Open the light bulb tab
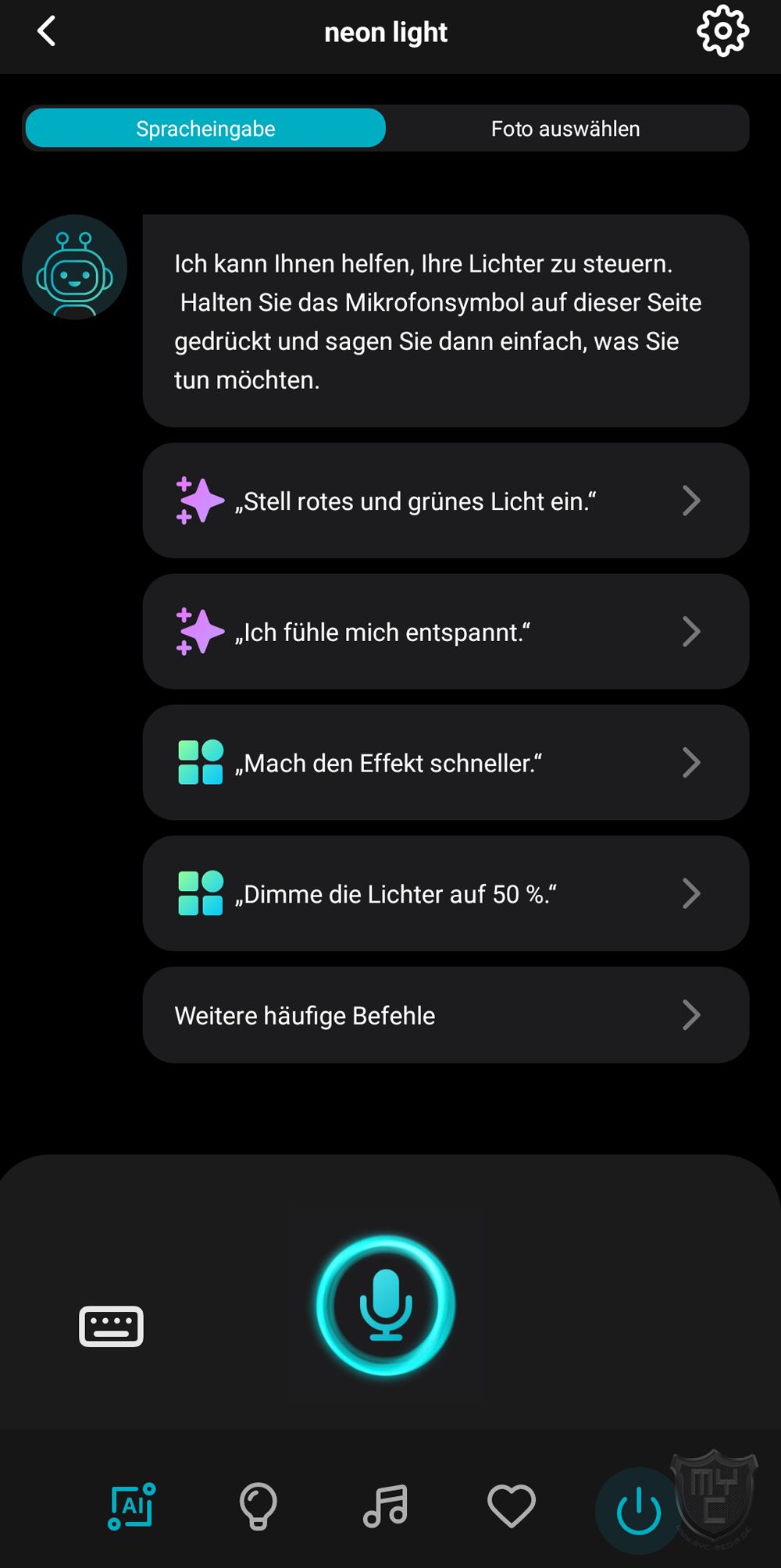The image size is (781, 1568). tap(258, 1506)
